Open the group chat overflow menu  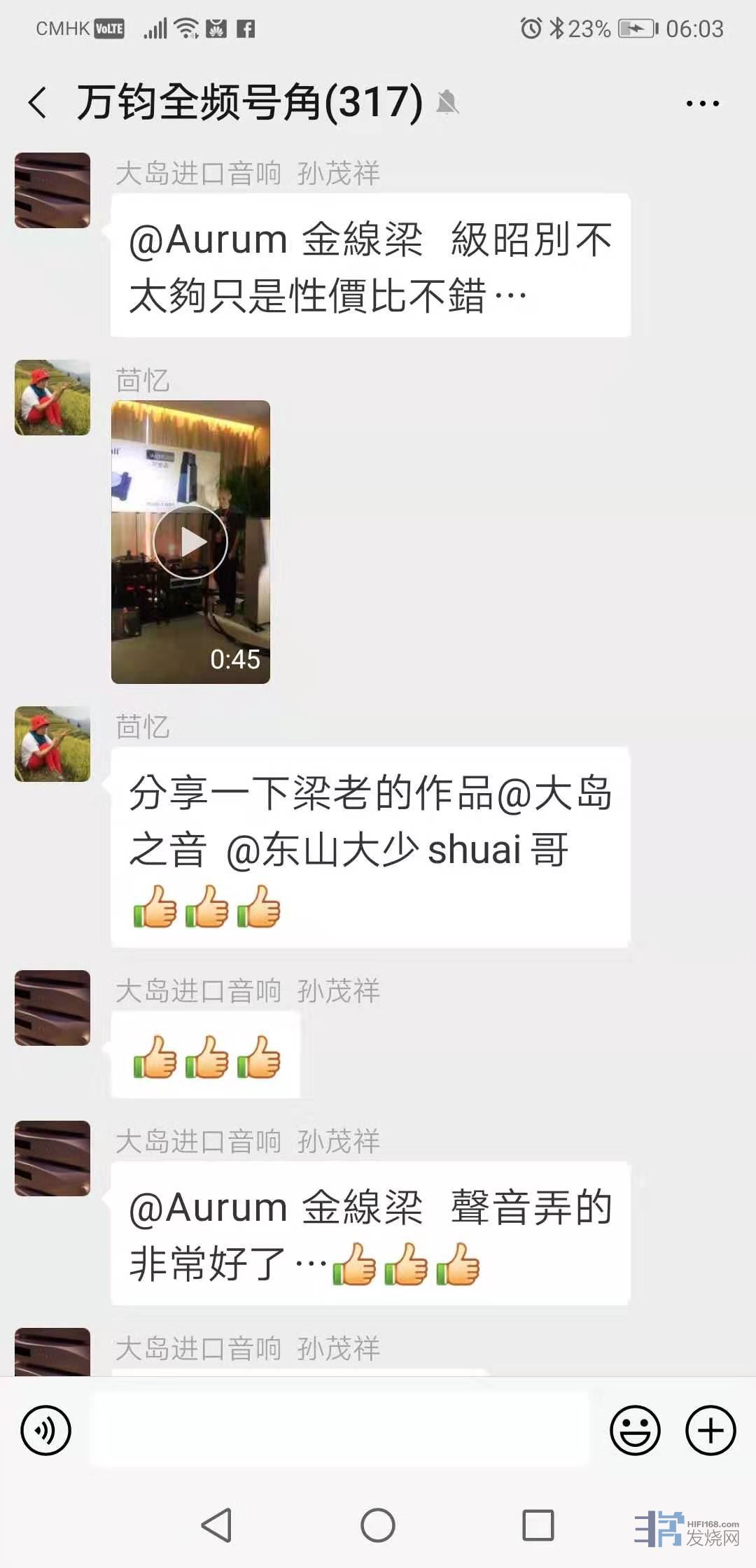[x=702, y=104]
